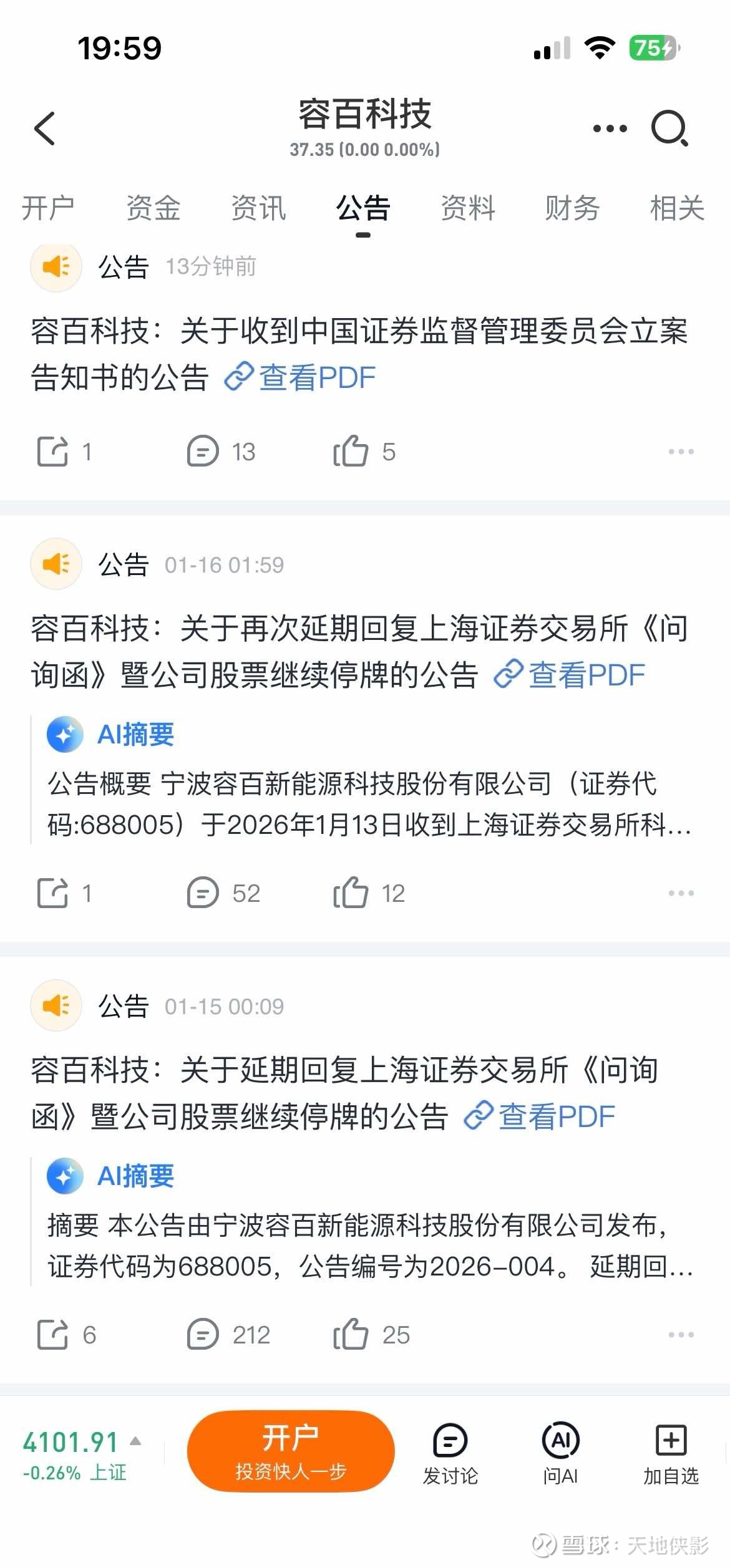Switch to the 资讯 tab
730x1568 pixels.
click(259, 208)
